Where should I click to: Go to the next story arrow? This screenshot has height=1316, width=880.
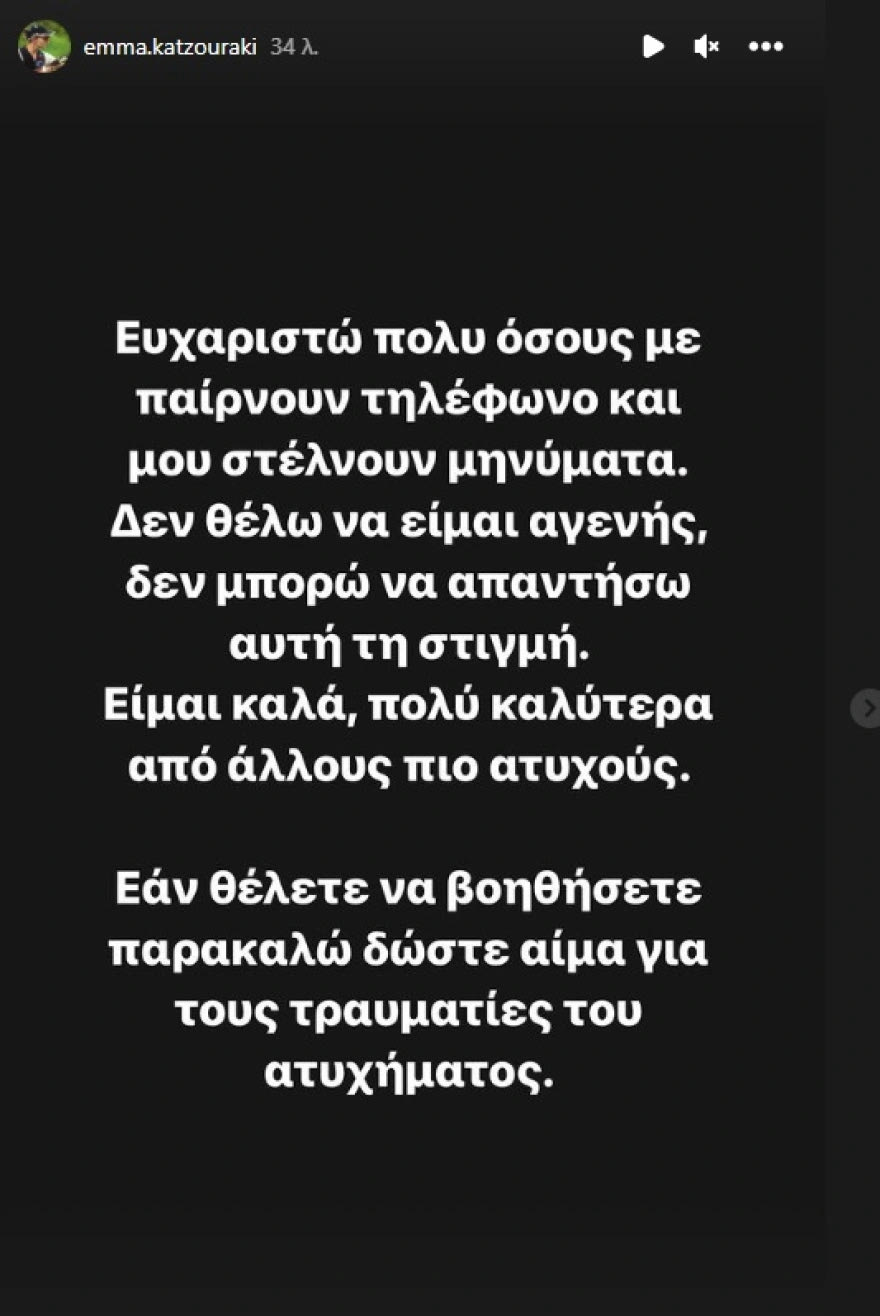click(867, 708)
